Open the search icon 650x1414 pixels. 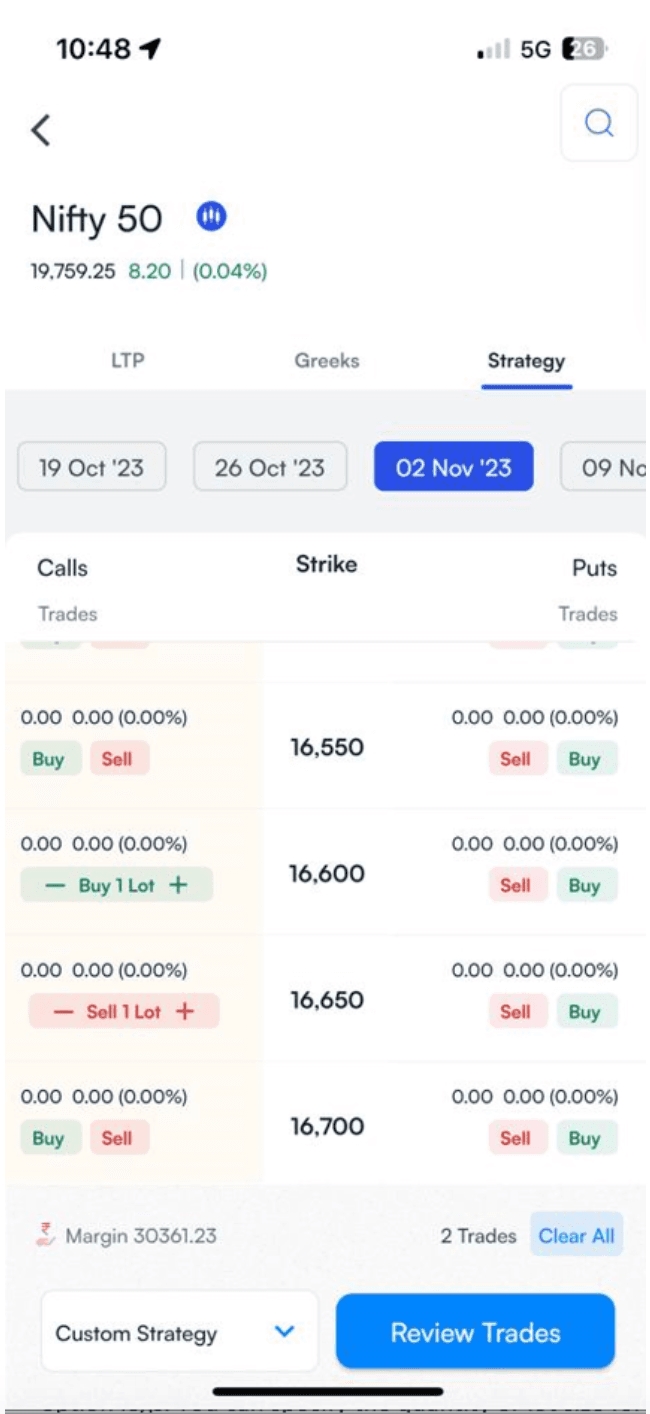click(x=598, y=124)
